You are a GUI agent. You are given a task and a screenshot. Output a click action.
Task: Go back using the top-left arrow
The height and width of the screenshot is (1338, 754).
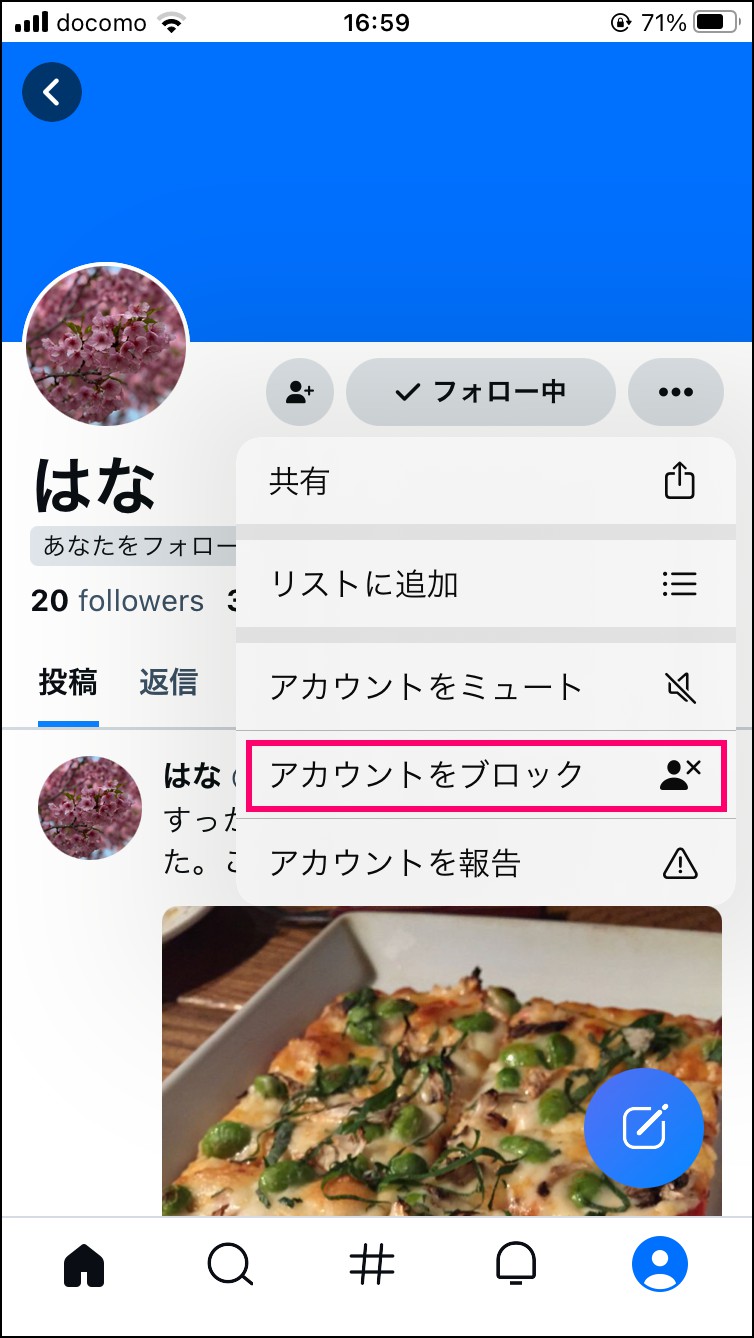coord(52,93)
